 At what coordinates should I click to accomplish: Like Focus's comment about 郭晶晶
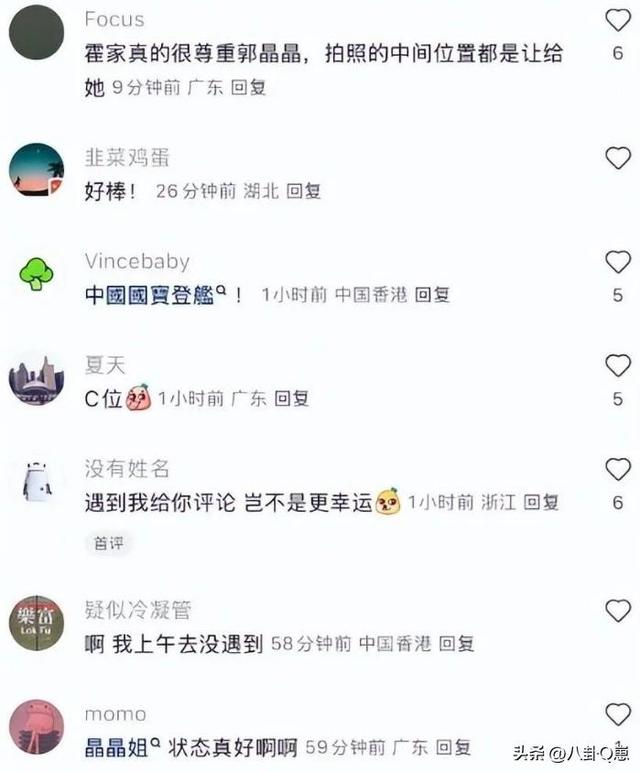click(x=618, y=20)
